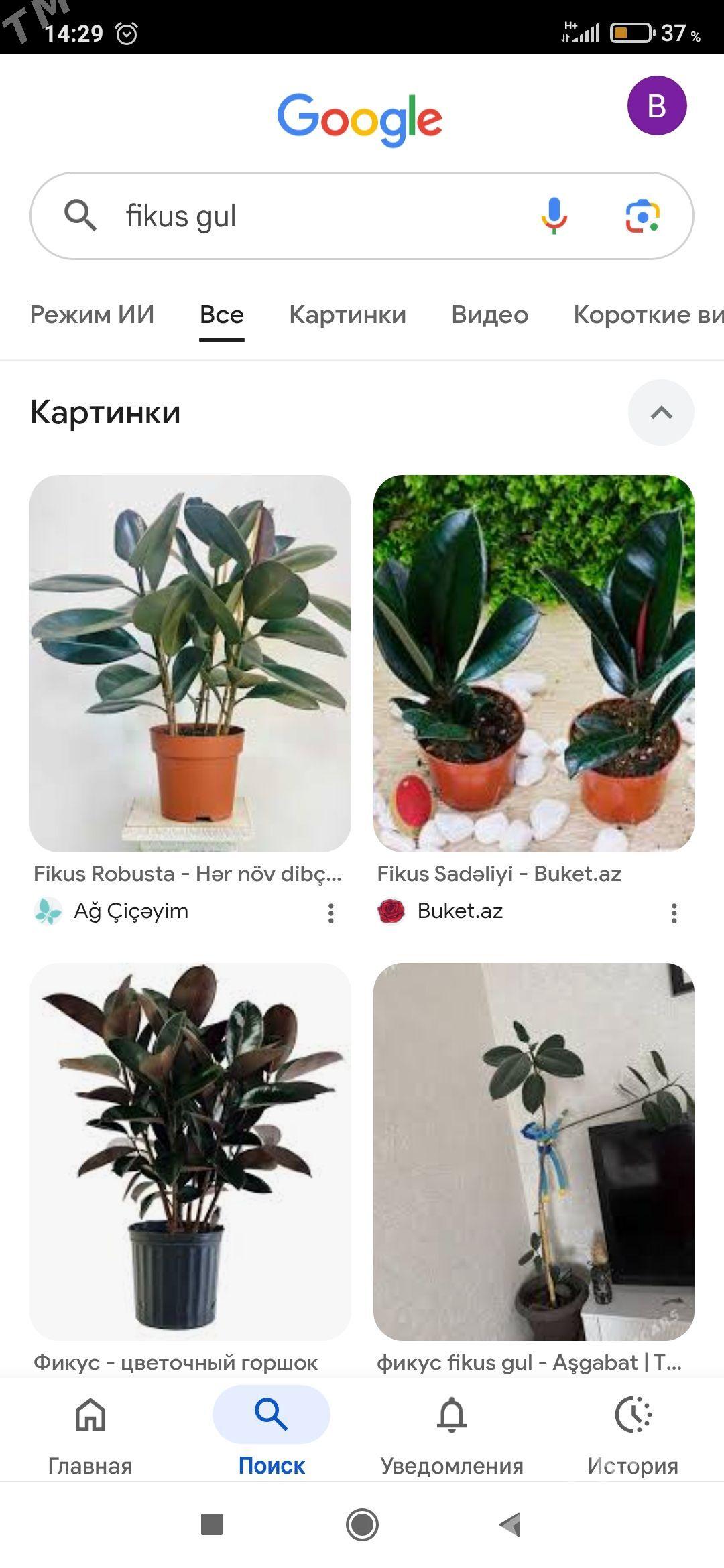Open the Fikus Robusta image result

[x=190, y=663]
